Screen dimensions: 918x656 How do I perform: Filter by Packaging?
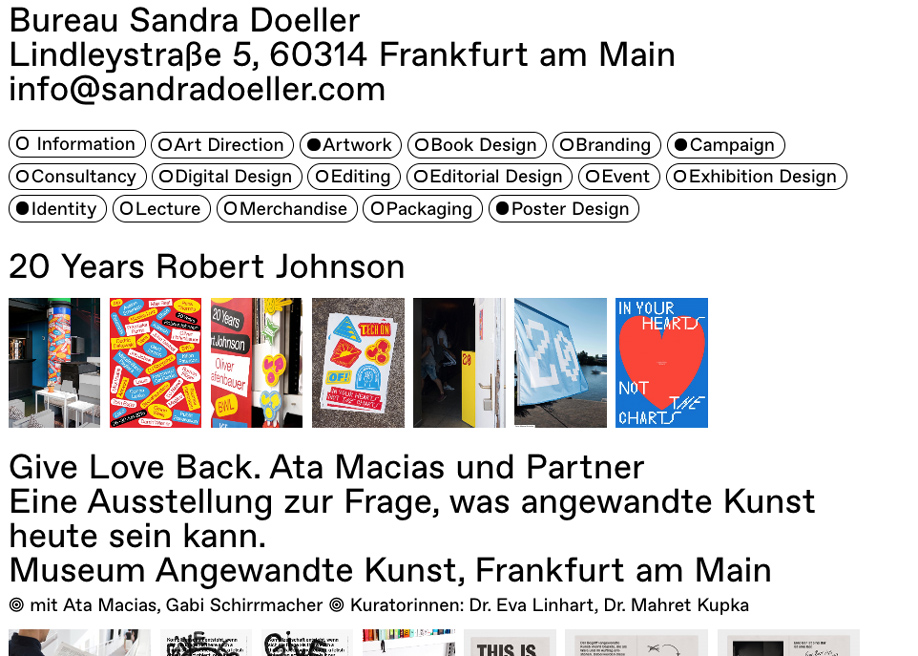[422, 209]
